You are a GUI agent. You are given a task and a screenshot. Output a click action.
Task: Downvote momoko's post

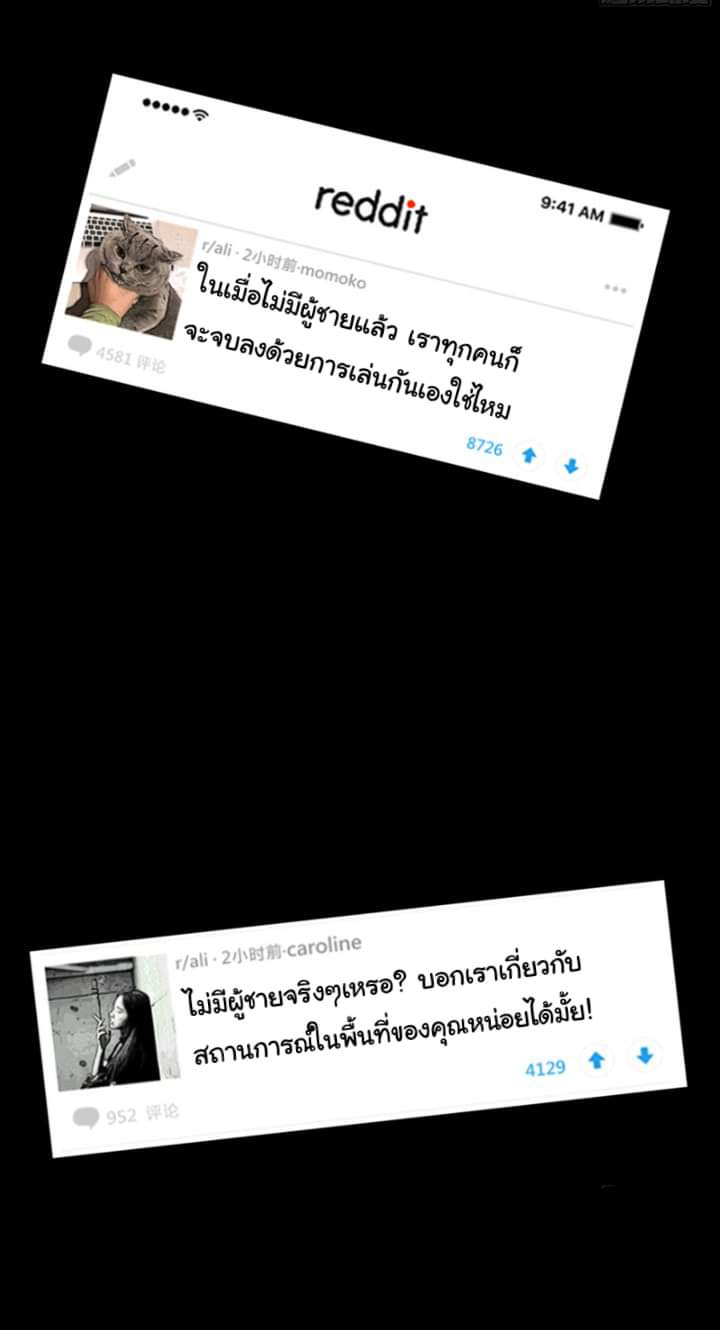coord(571,466)
